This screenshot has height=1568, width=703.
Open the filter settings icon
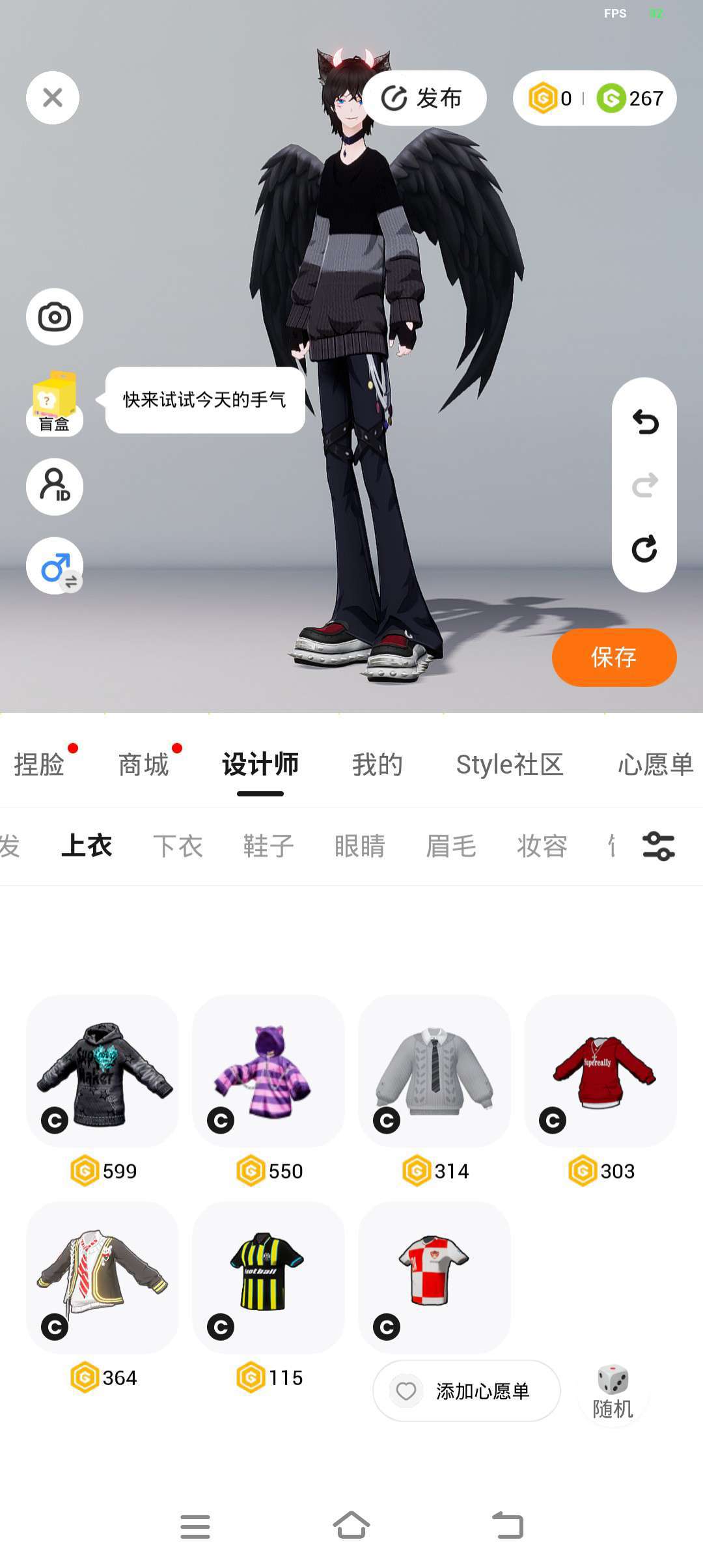pyautogui.click(x=658, y=846)
